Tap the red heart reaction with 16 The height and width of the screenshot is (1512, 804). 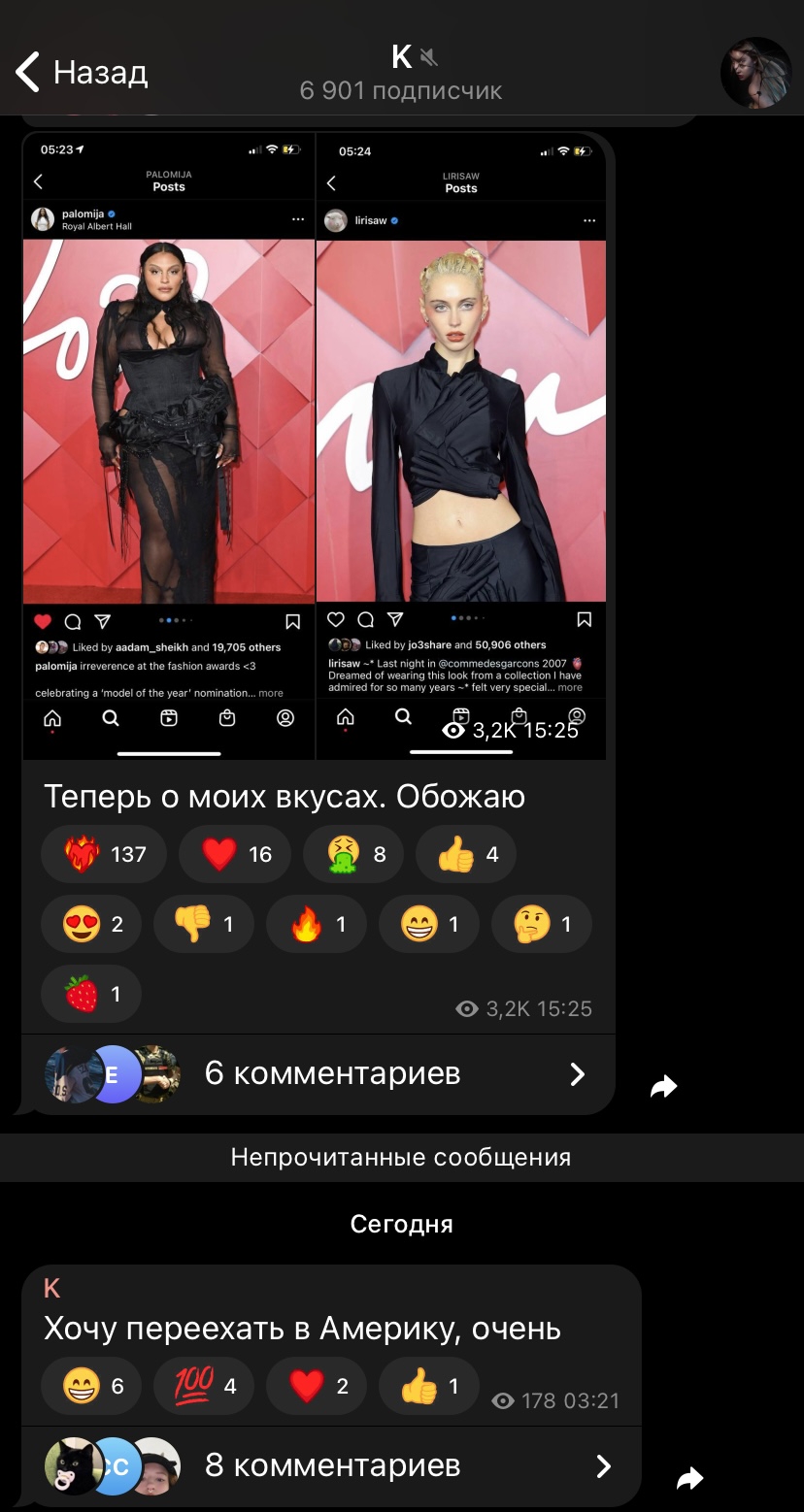pos(236,854)
